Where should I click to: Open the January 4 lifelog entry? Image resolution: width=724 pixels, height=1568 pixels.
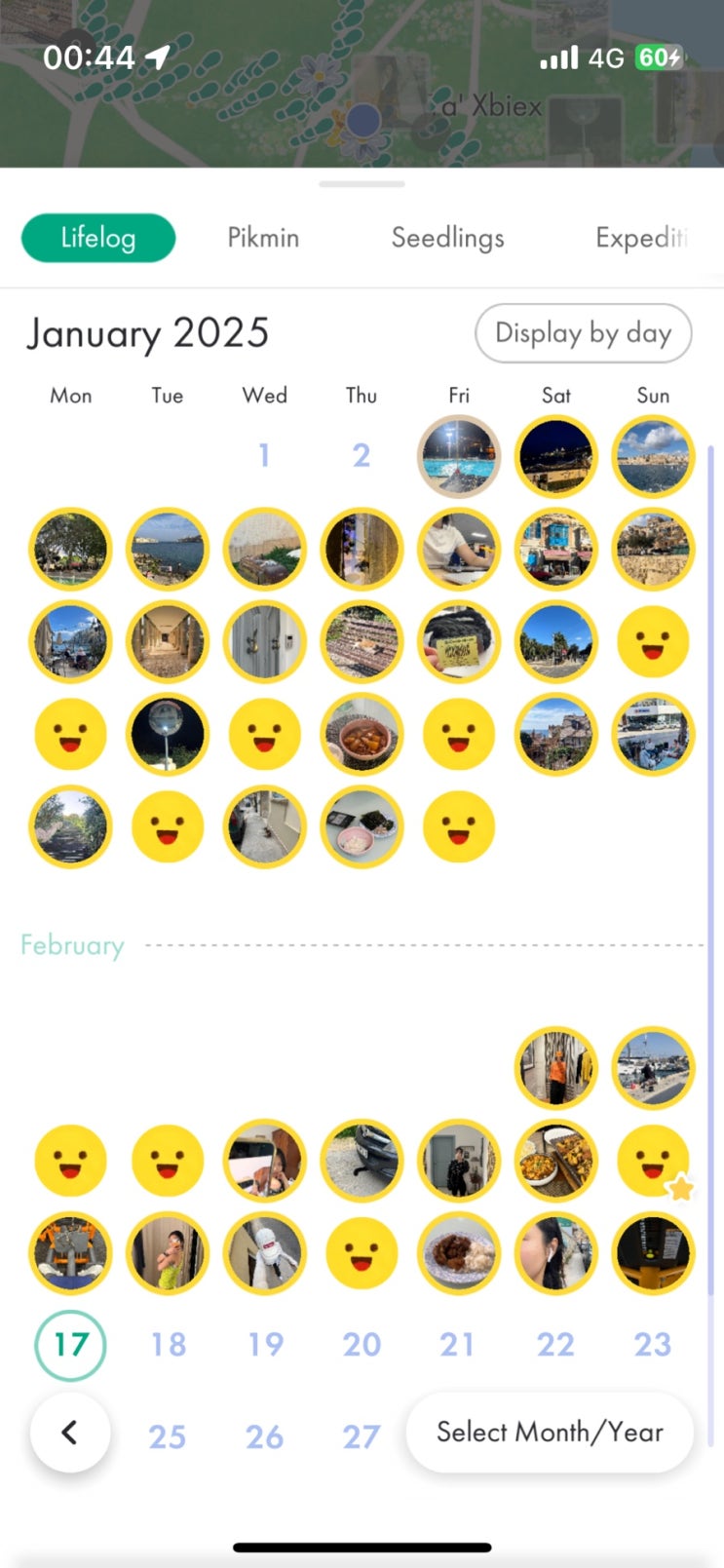(x=556, y=456)
